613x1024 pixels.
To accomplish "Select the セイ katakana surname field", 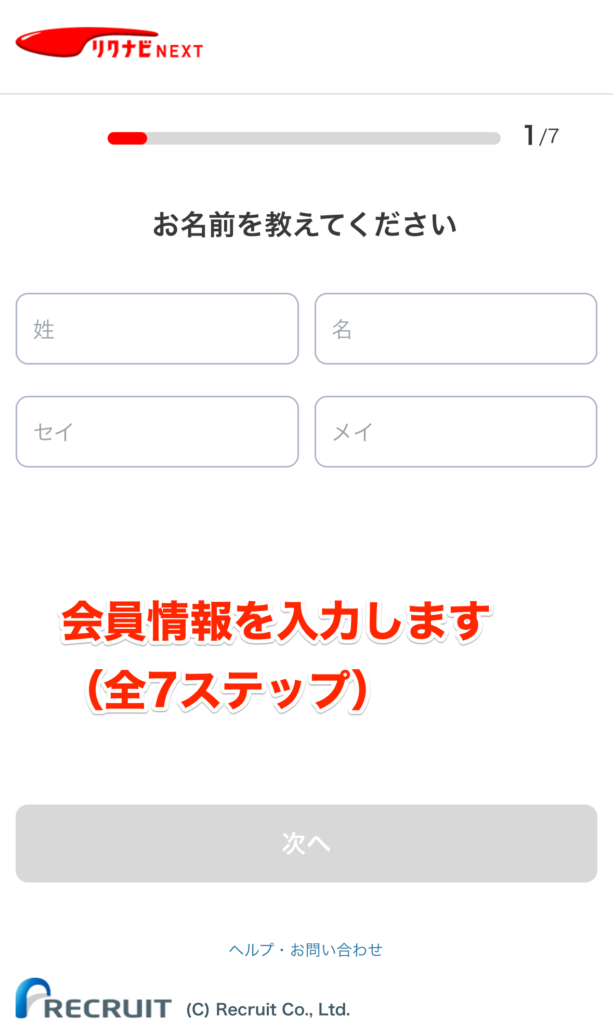I will tap(157, 432).
